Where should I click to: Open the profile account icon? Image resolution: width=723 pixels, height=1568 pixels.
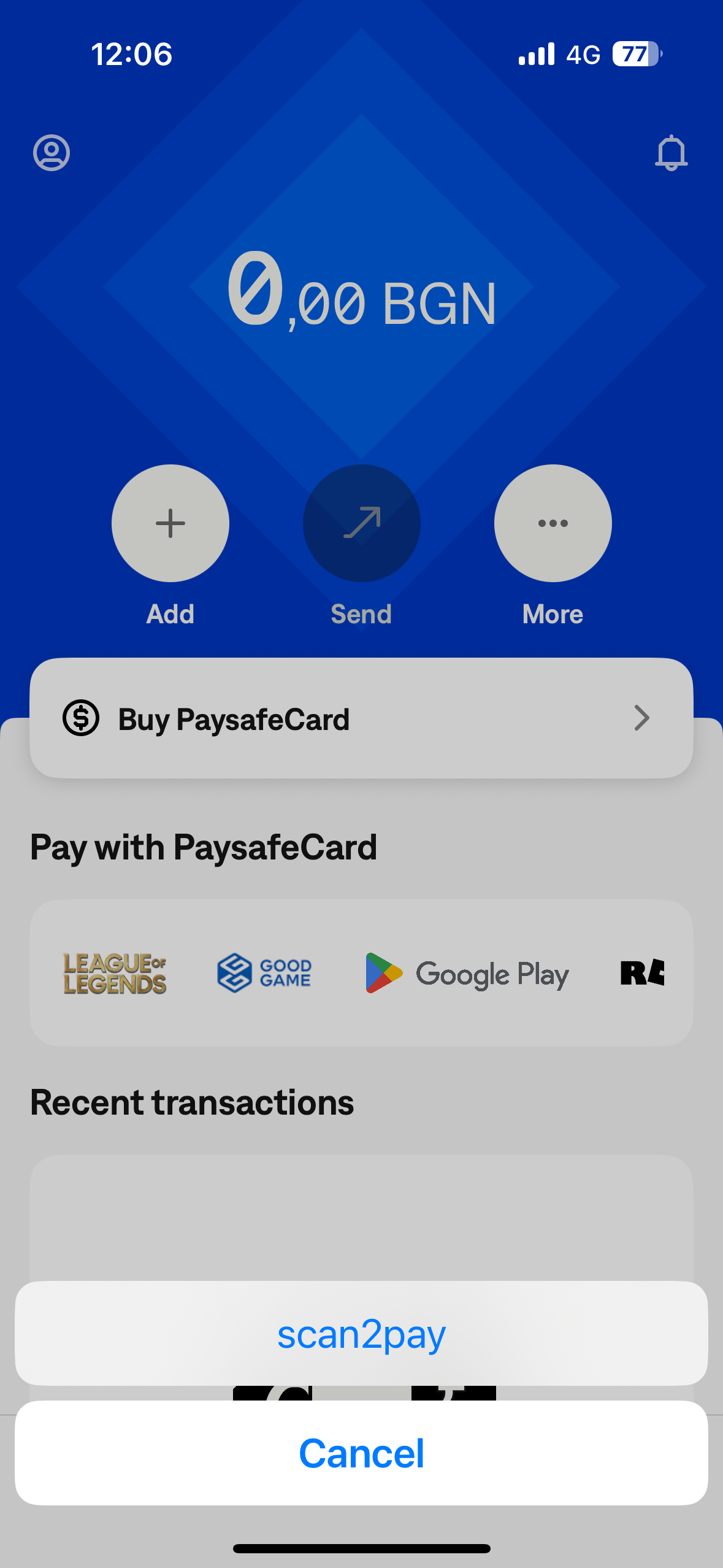pos(52,153)
